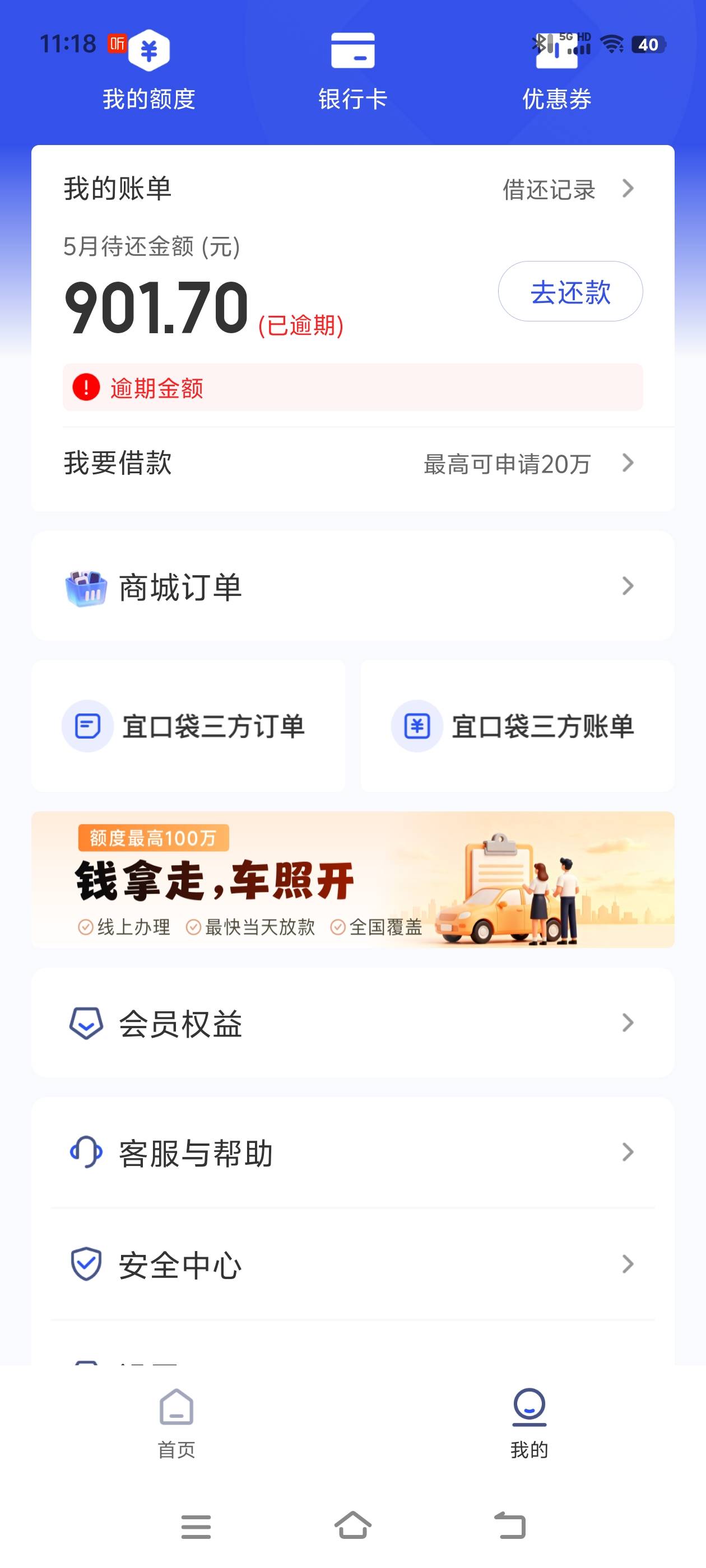The image size is (706, 1568).
Task: Open 安全中心 security center
Action: (x=352, y=1265)
